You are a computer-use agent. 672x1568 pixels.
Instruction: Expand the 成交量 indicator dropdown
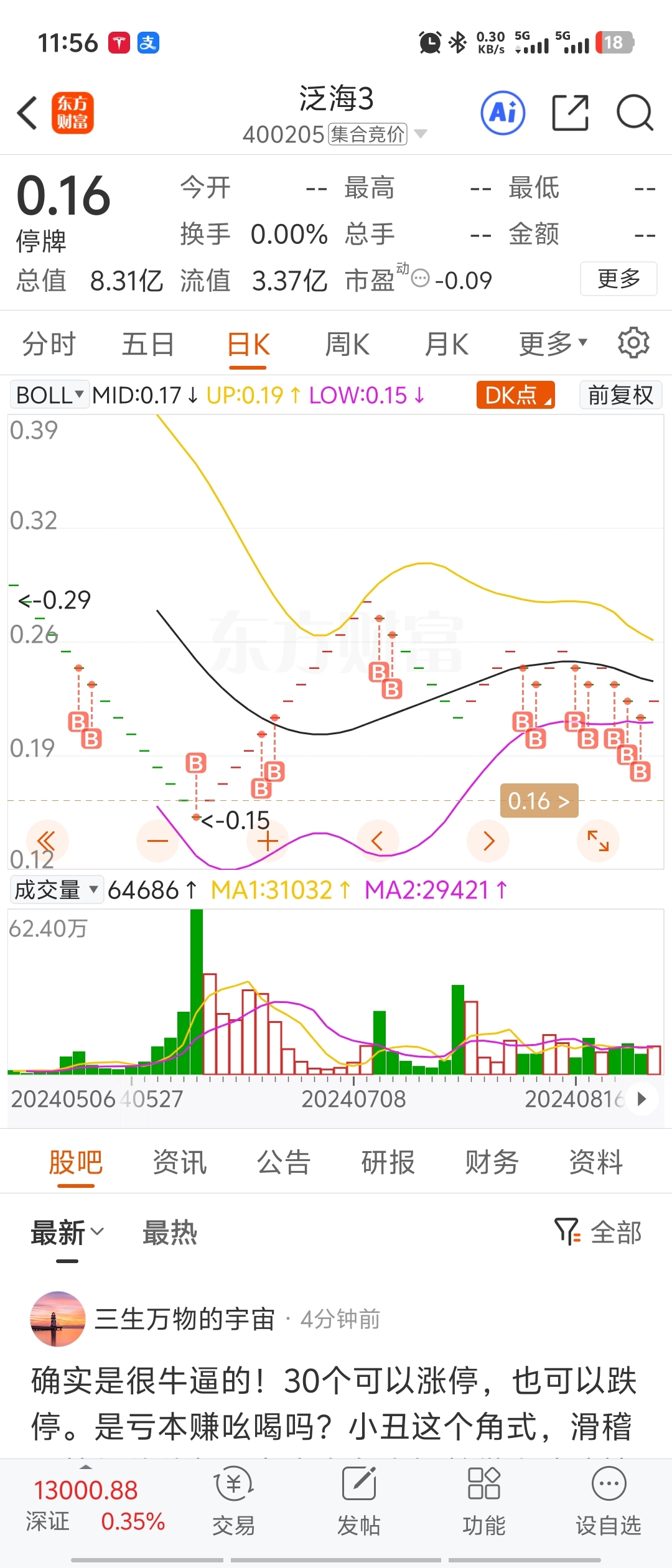(x=56, y=890)
